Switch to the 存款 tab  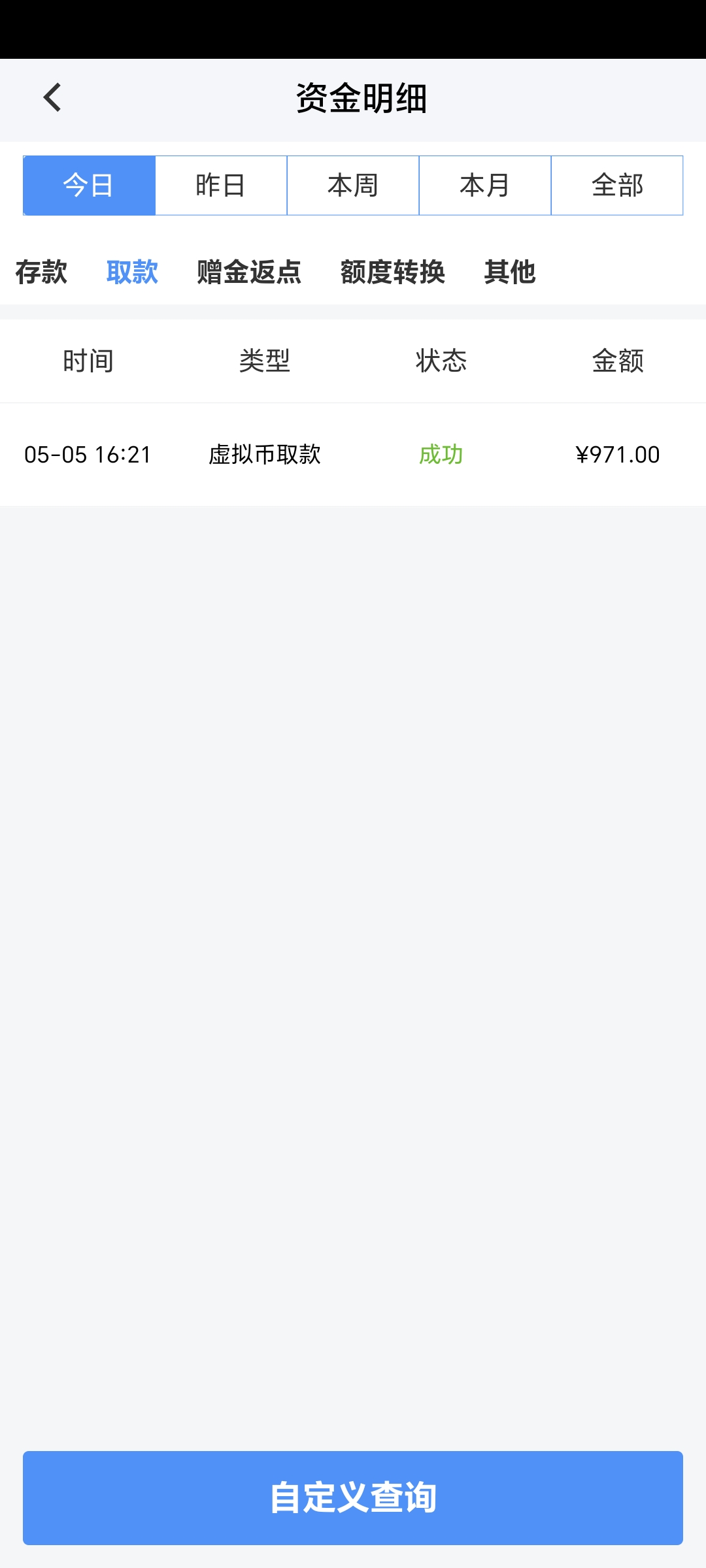[x=41, y=272]
